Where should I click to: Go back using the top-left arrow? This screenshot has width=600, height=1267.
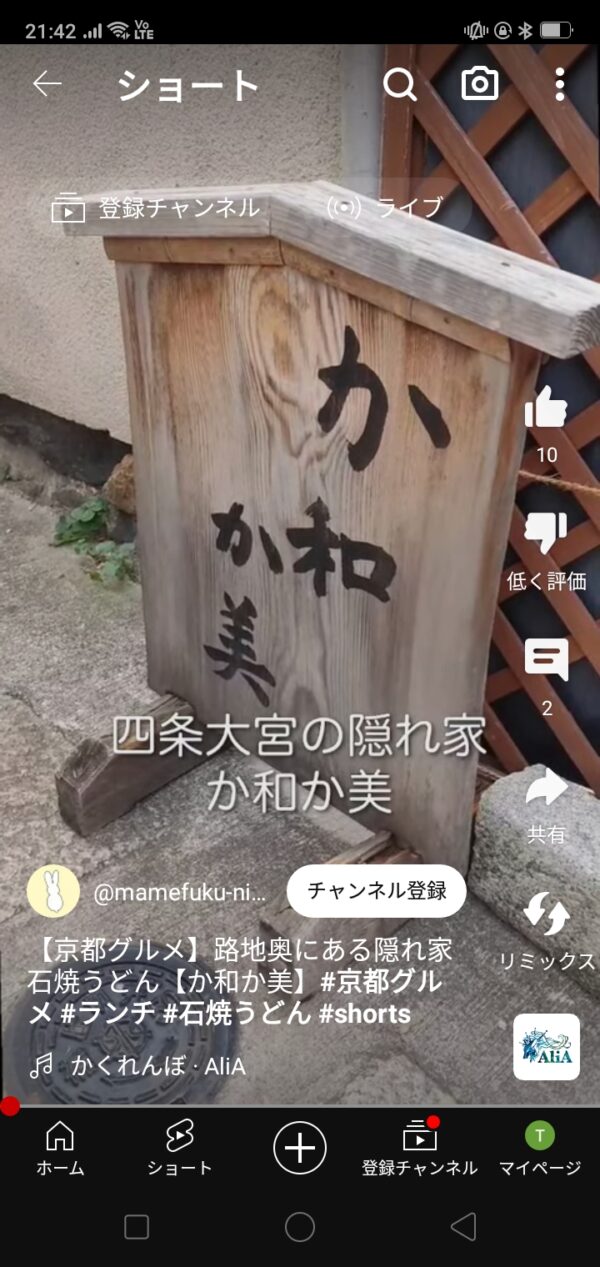click(x=47, y=85)
